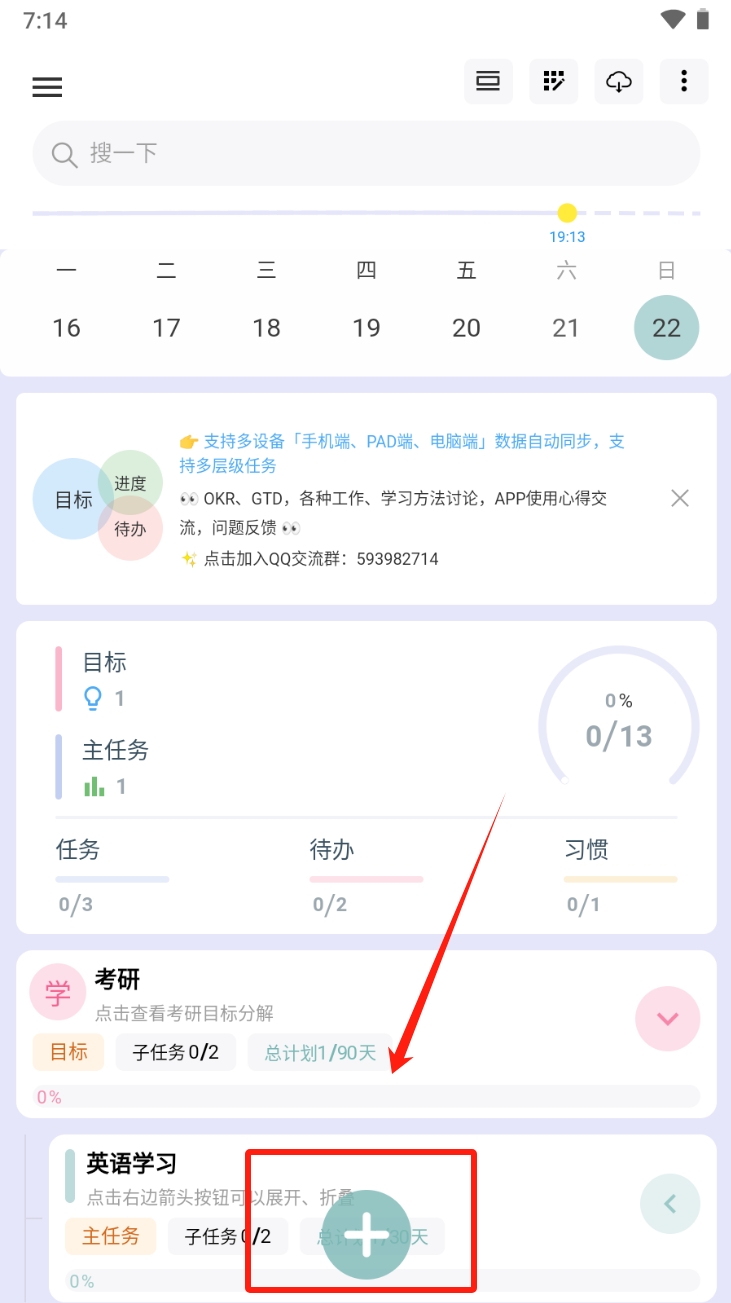Add a new item with the plus button
The image size is (731, 1303).
pyautogui.click(x=367, y=1236)
